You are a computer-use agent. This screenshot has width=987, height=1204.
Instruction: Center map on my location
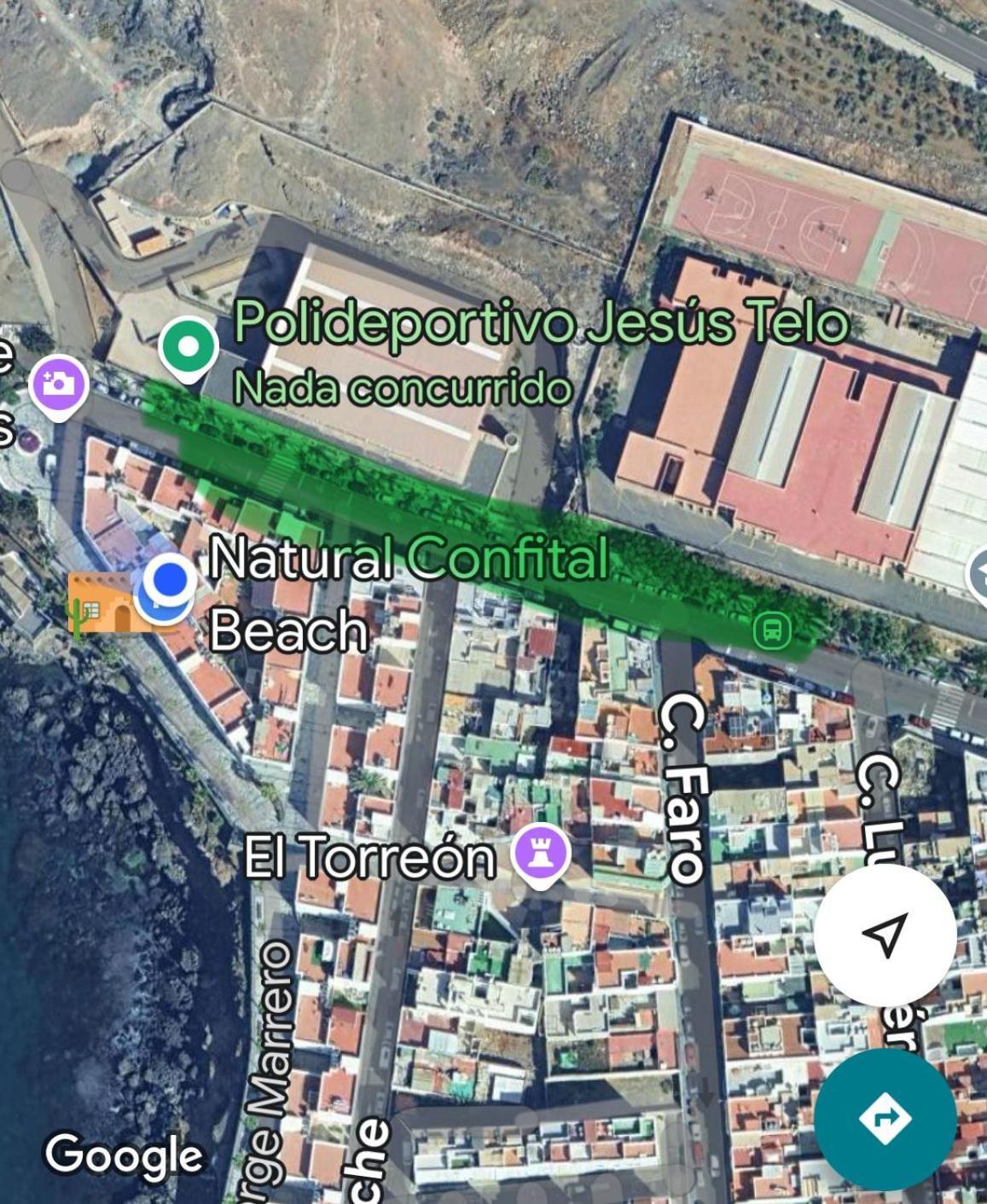(885, 935)
